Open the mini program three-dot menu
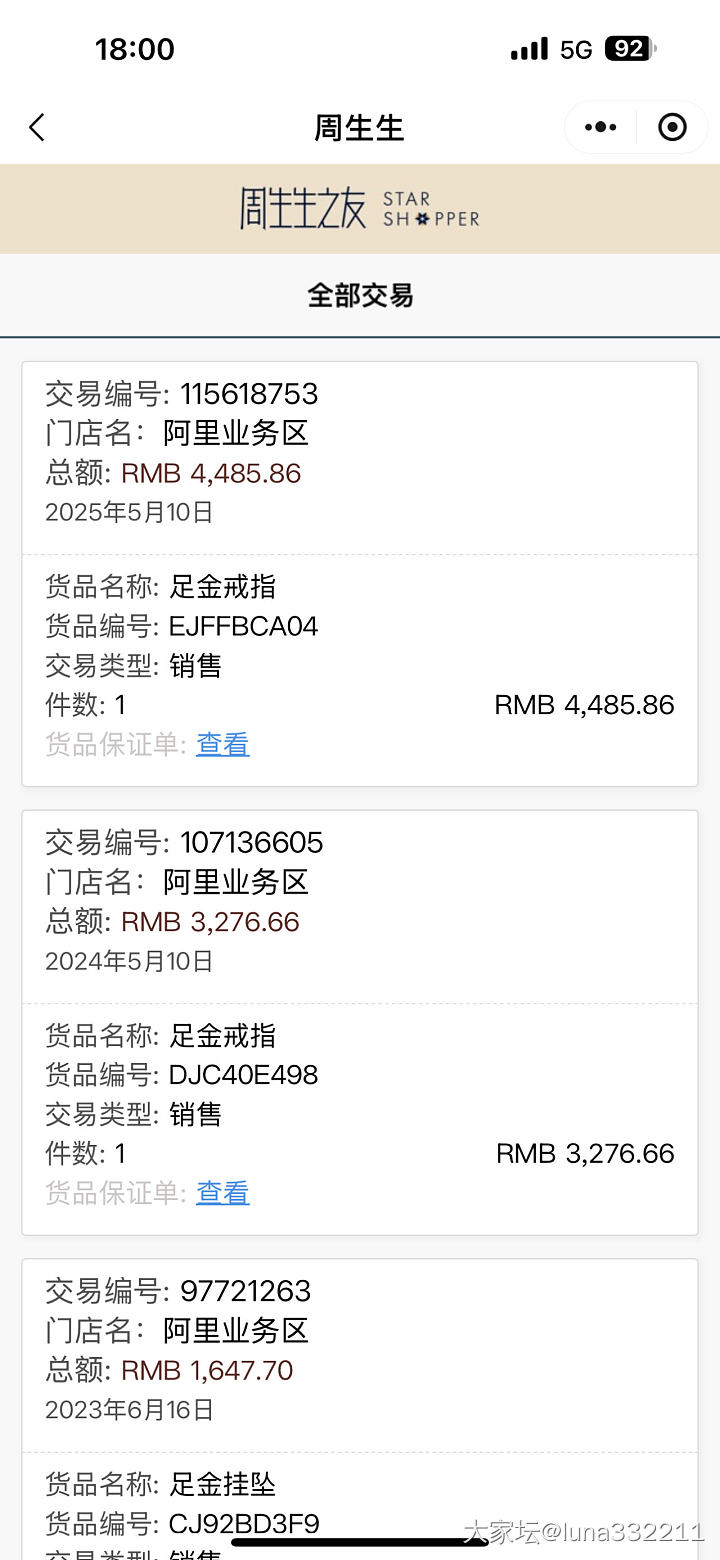Screen dimensions: 720x1560 click(x=600, y=128)
